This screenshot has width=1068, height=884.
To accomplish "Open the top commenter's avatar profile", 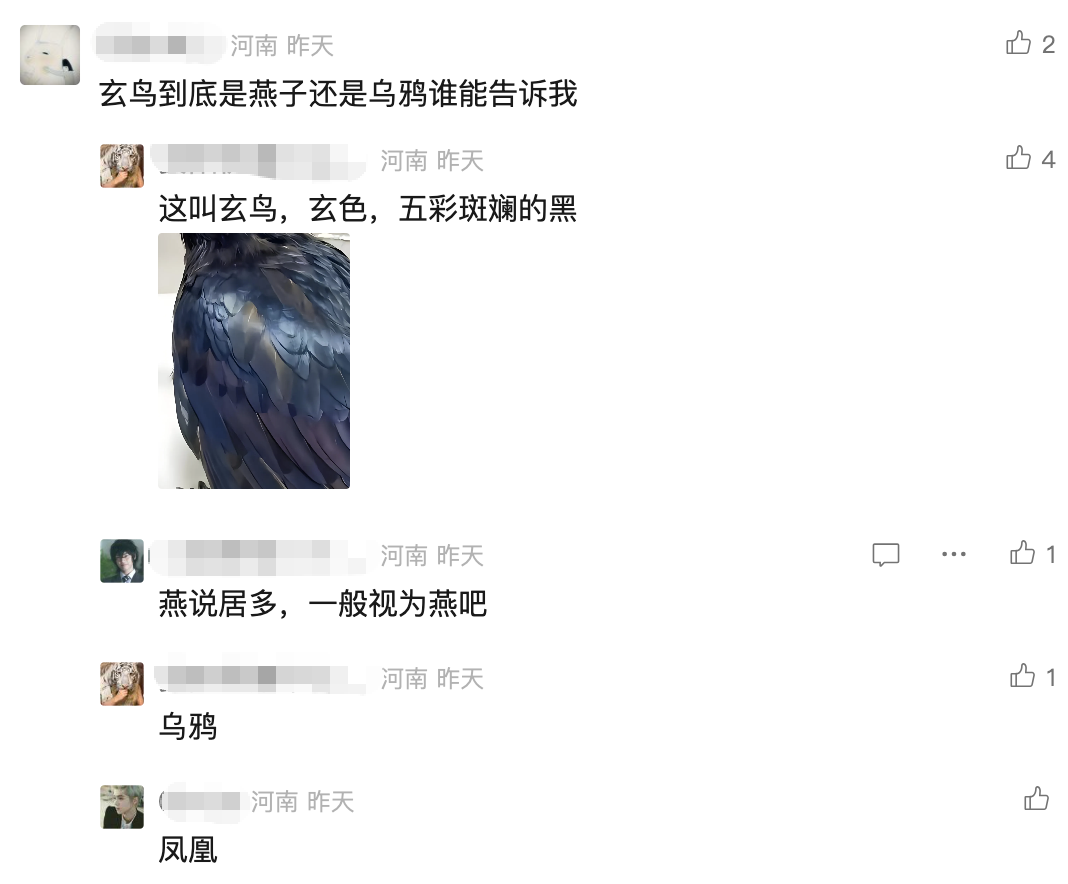I will pos(50,55).
